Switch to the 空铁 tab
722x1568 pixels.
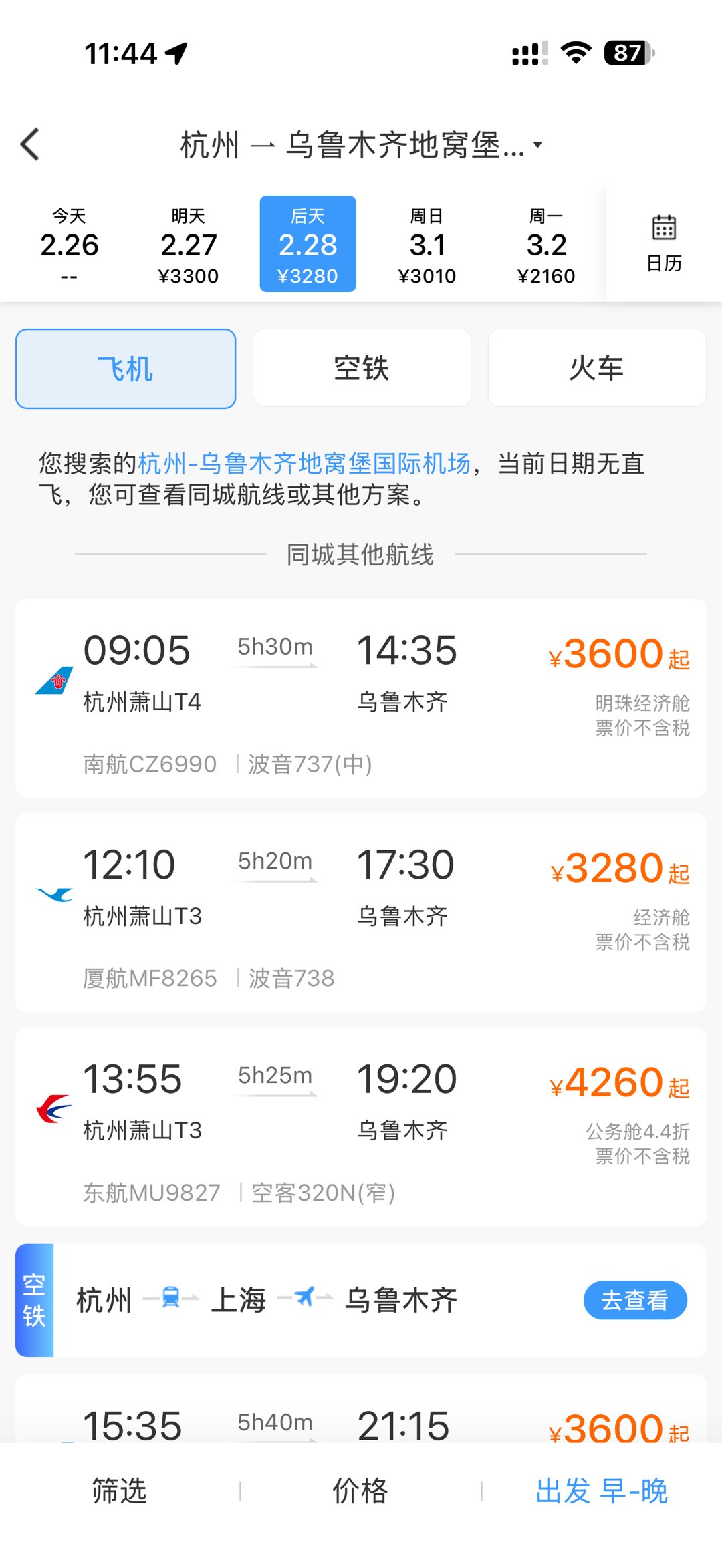362,368
